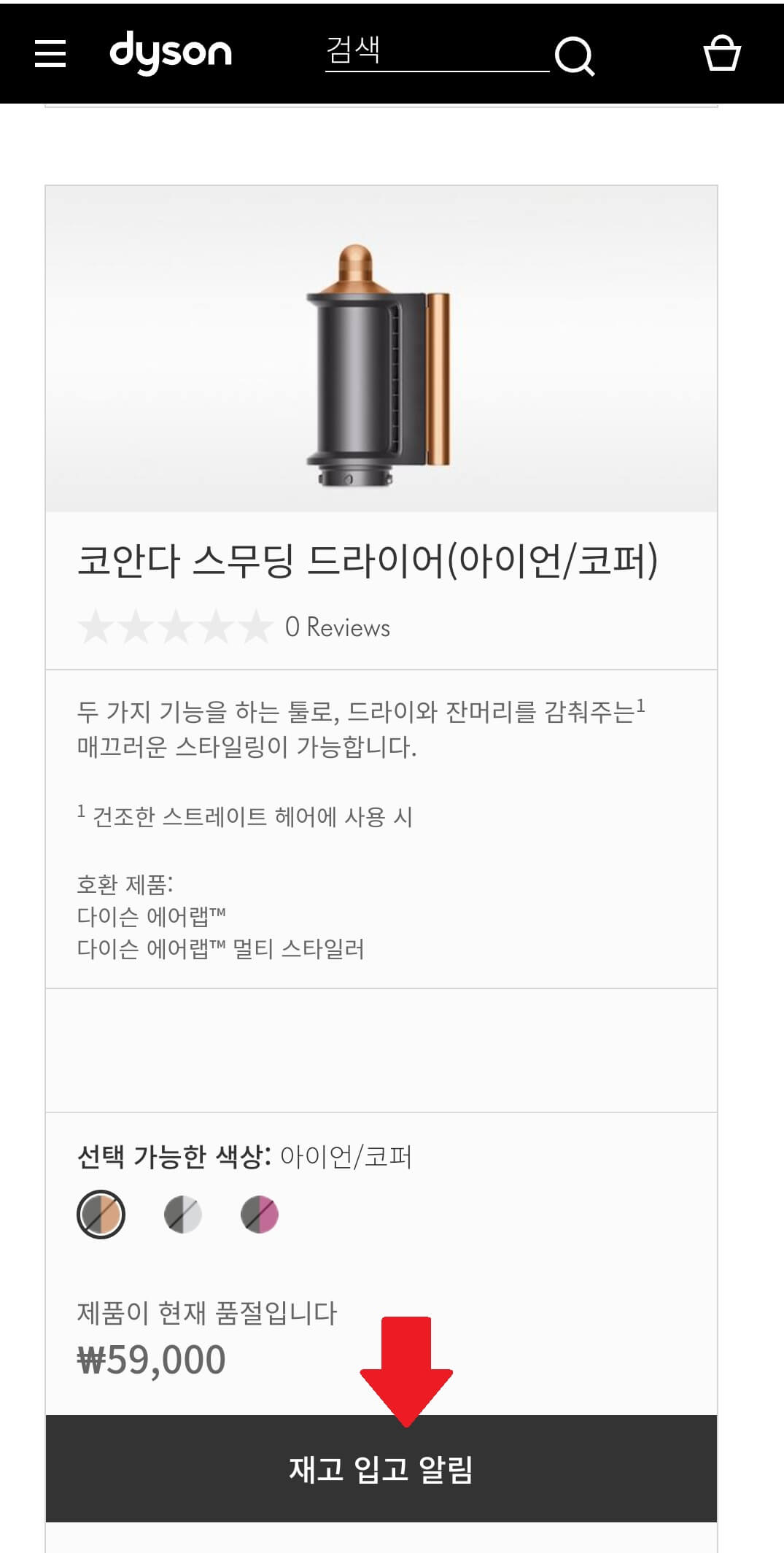Screen dimensions: 784x1553
Task: Switch focus to the search bar area
Action: 430,54
